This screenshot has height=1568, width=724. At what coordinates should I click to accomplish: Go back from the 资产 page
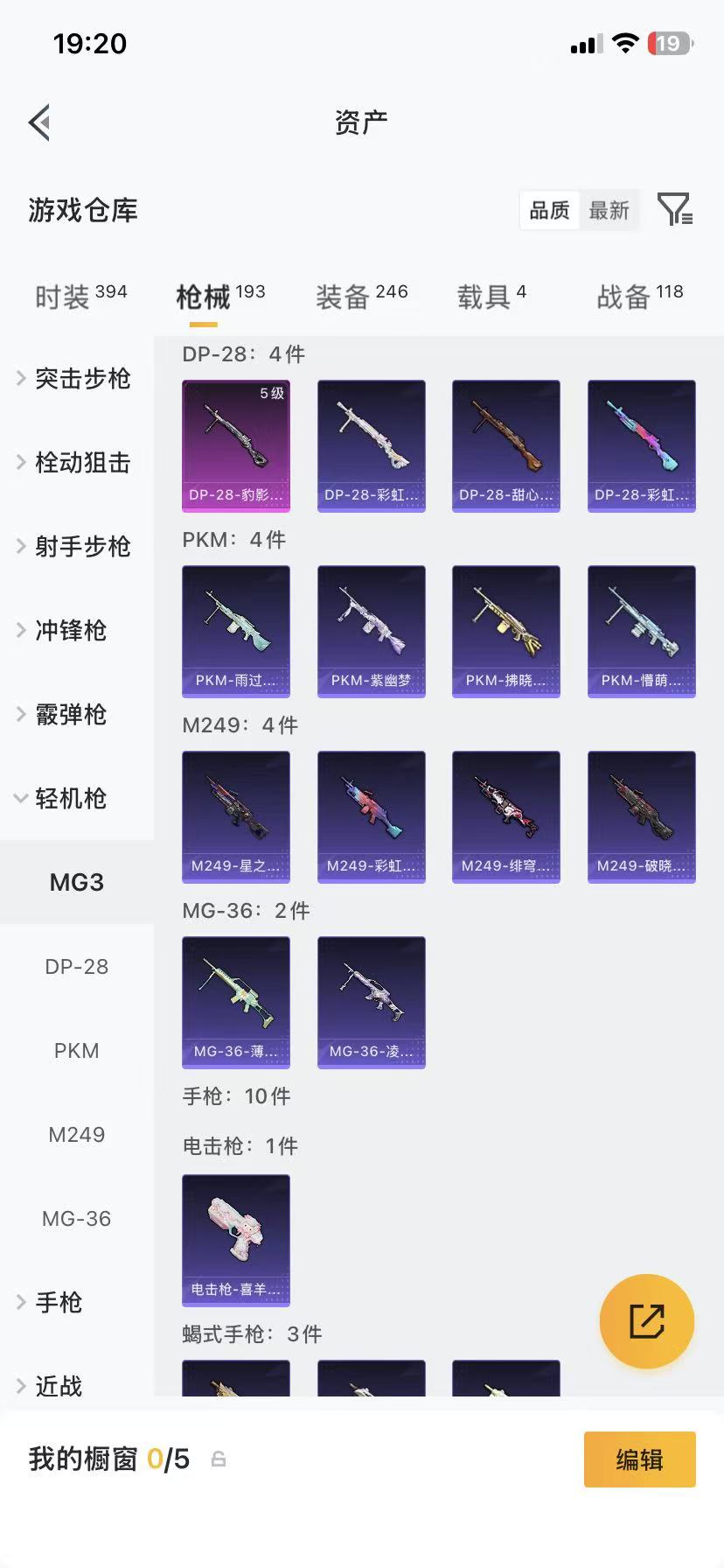coord(39,122)
